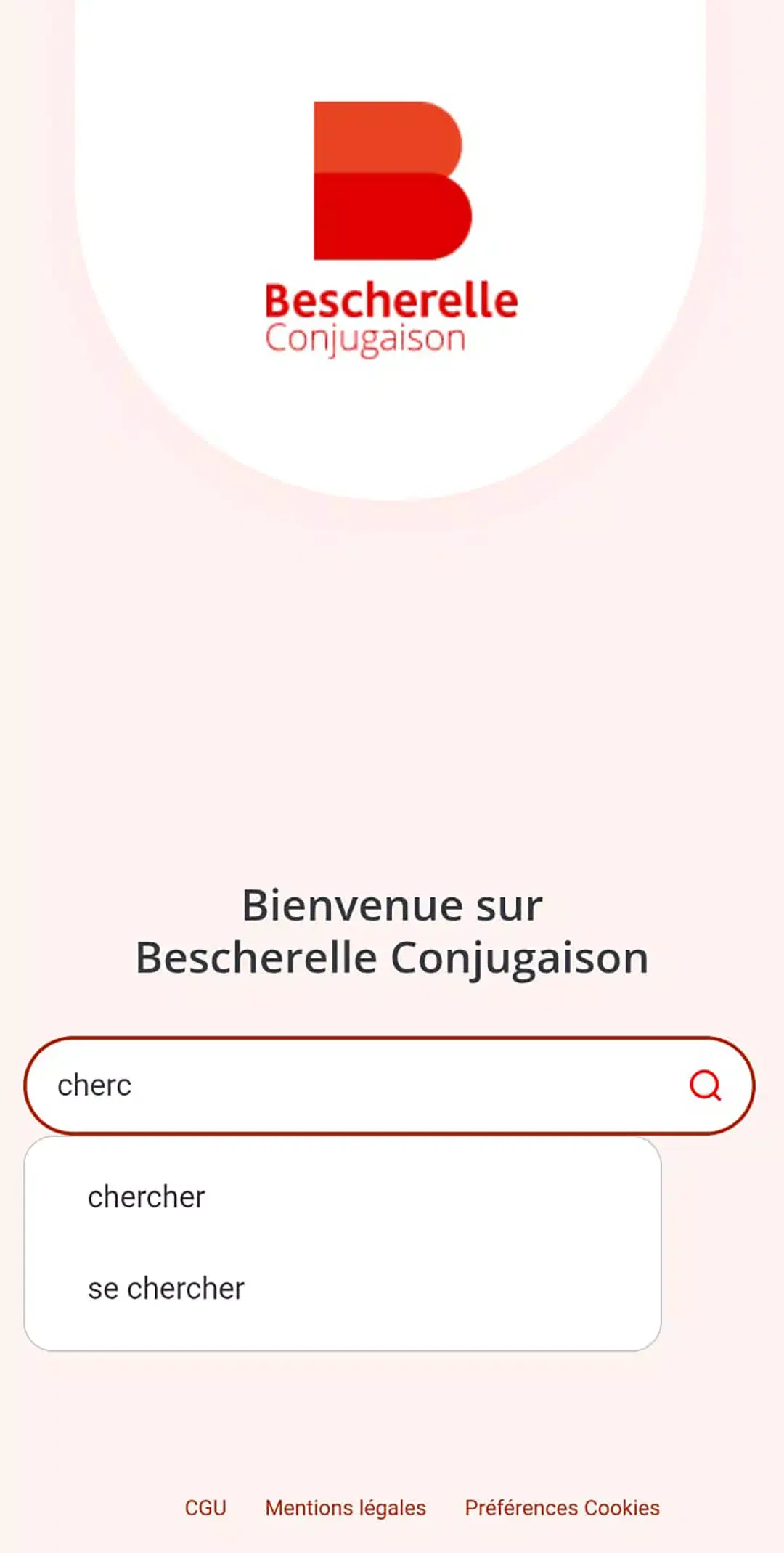Screen dimensions: 784x1553
Task: Click the Bescherelle wordmark in red
Action: (x=392, y=298)
